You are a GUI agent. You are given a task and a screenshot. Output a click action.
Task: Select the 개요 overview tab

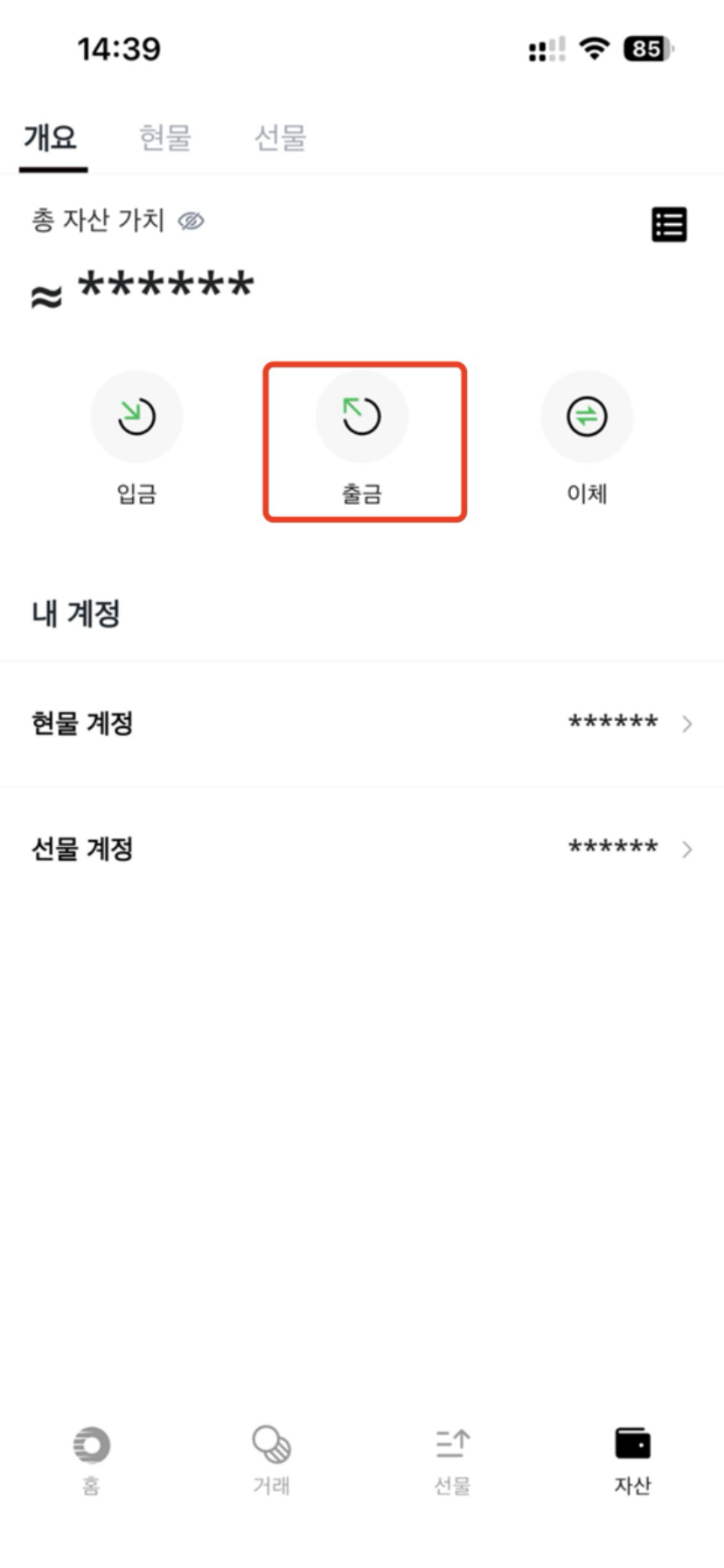[x=51, y=137]
